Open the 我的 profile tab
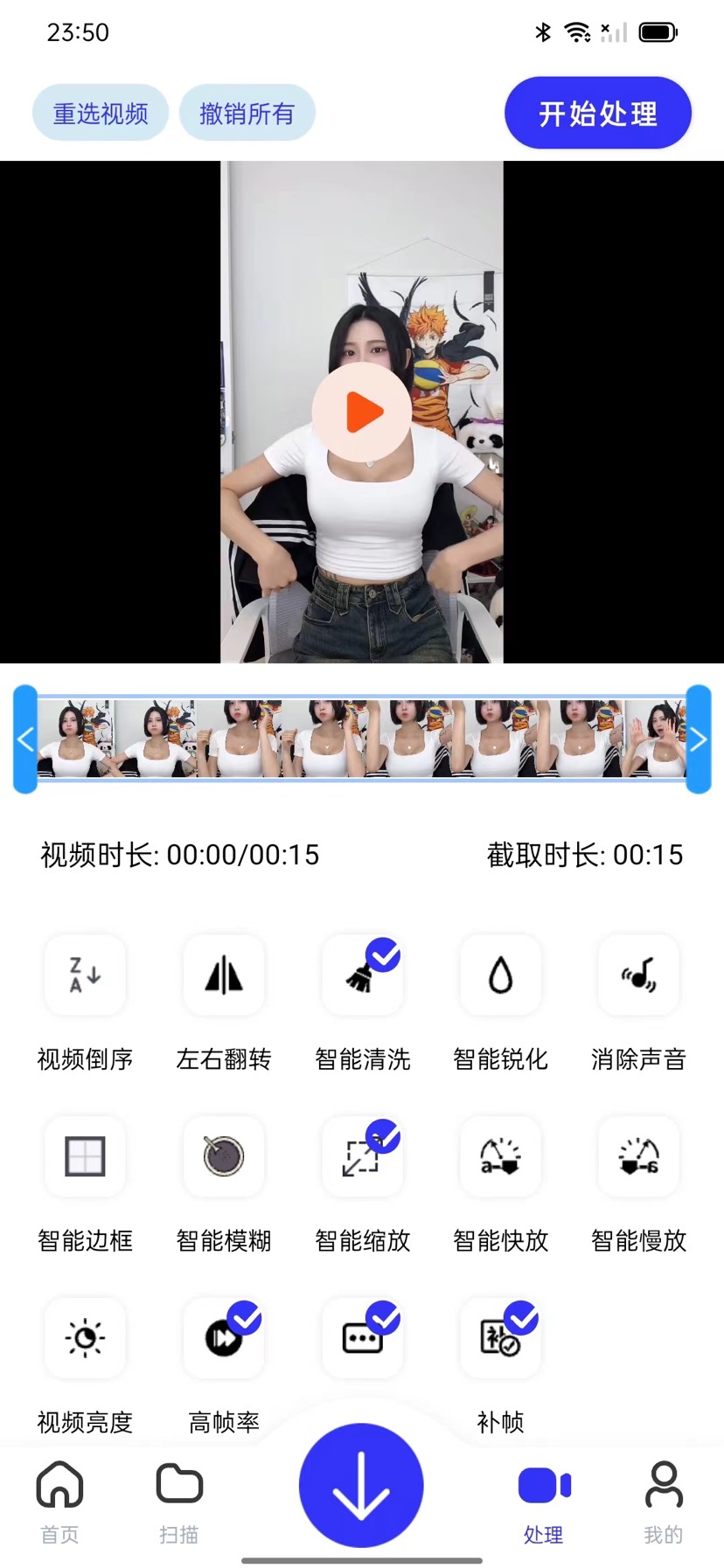The image size is (724, 1568). point(664,1500)
